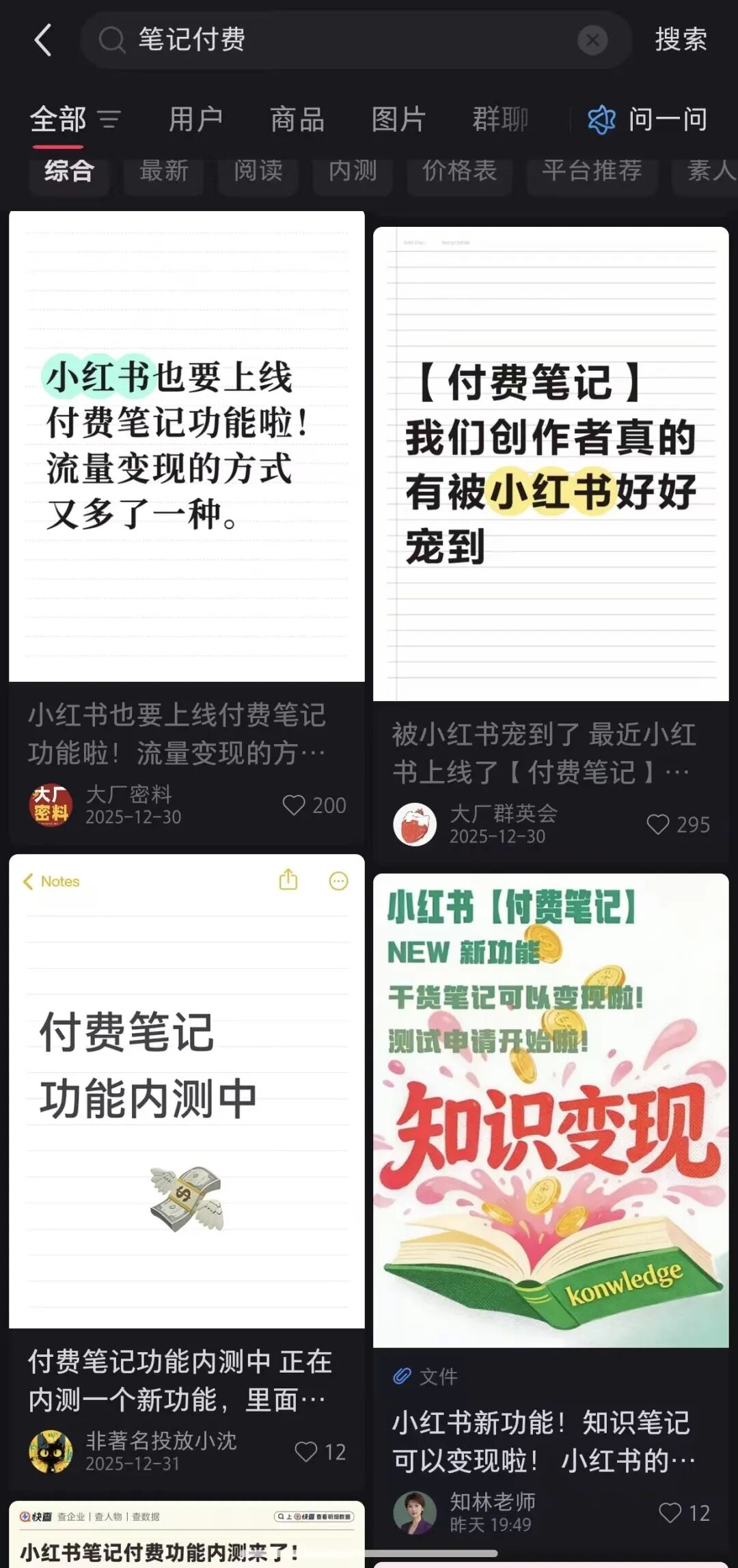The image size is (738, 1568).
Task: Switch to the 商品 tab
Action: [297, 120]
